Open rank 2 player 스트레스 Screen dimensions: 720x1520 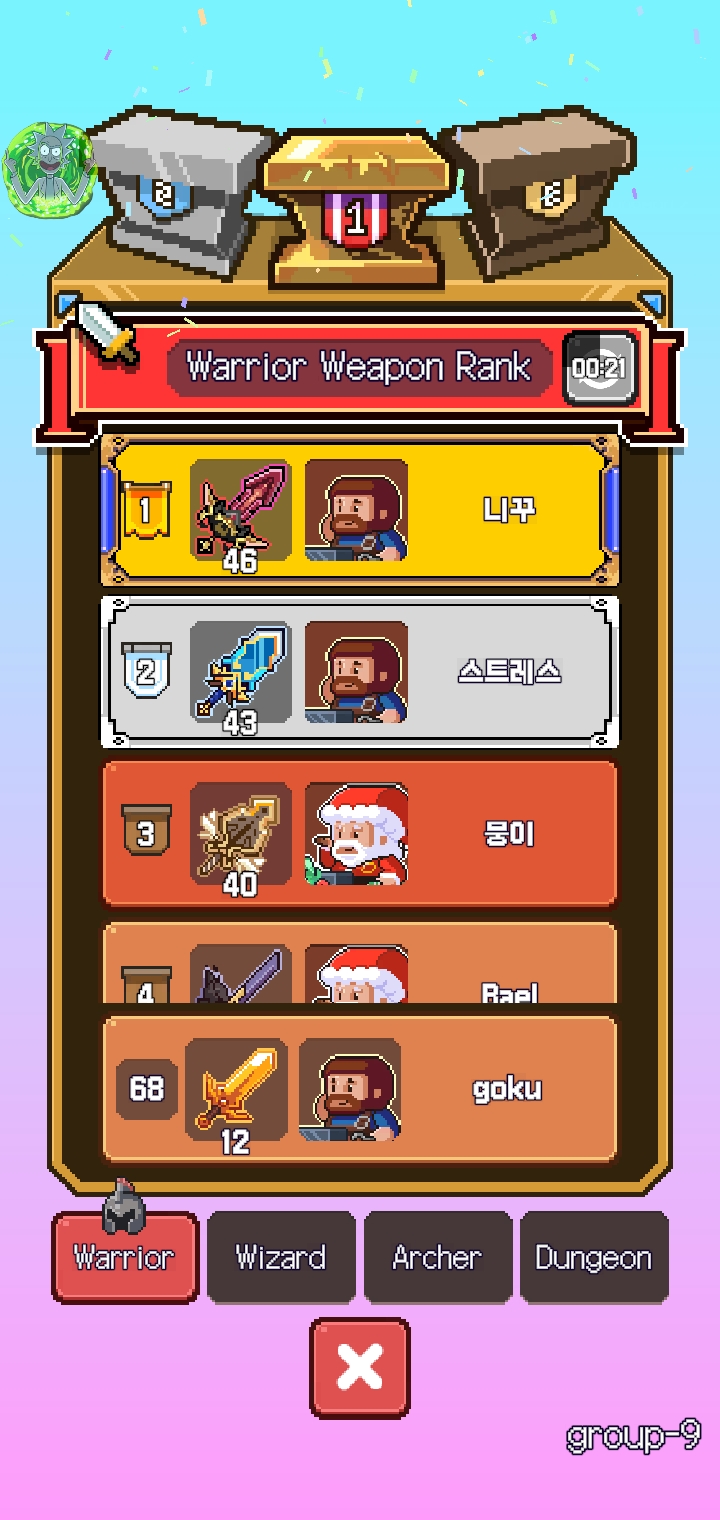click(x=360, y=672)
